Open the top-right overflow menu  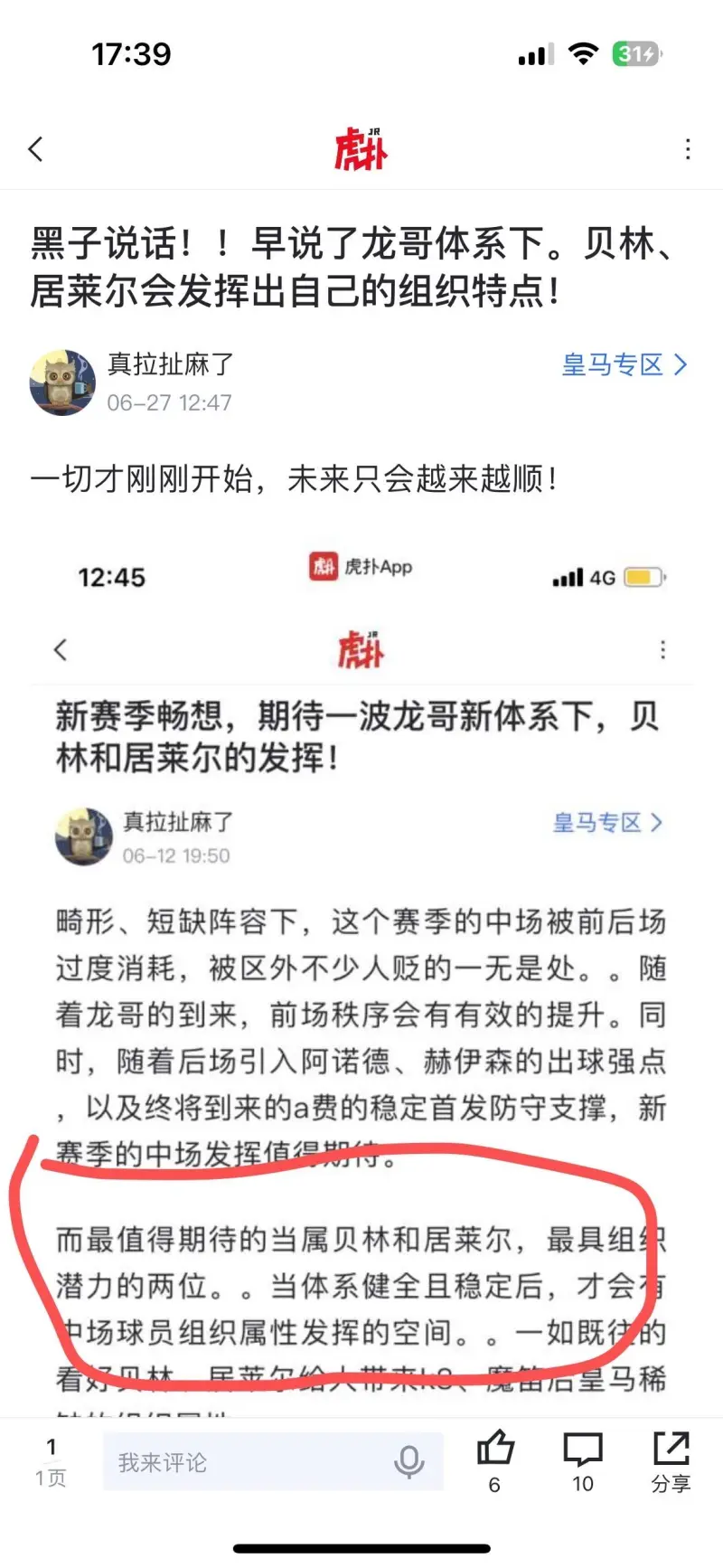[x=688, y=149]
